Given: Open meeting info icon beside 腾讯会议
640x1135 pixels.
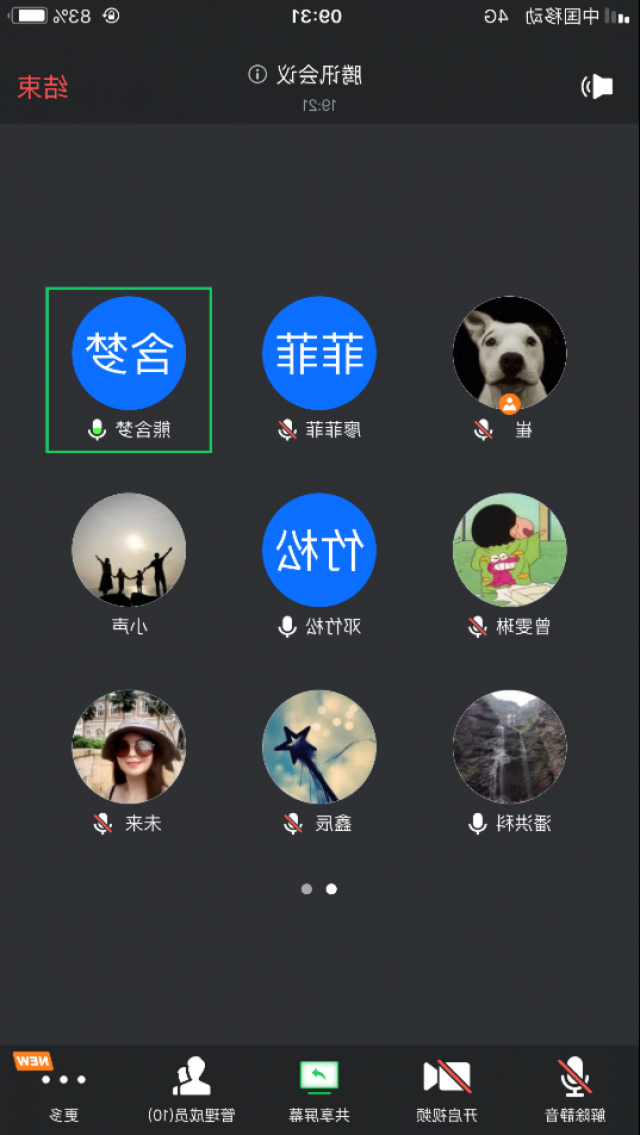Looking at the screenshot, I should pos(258,74).
